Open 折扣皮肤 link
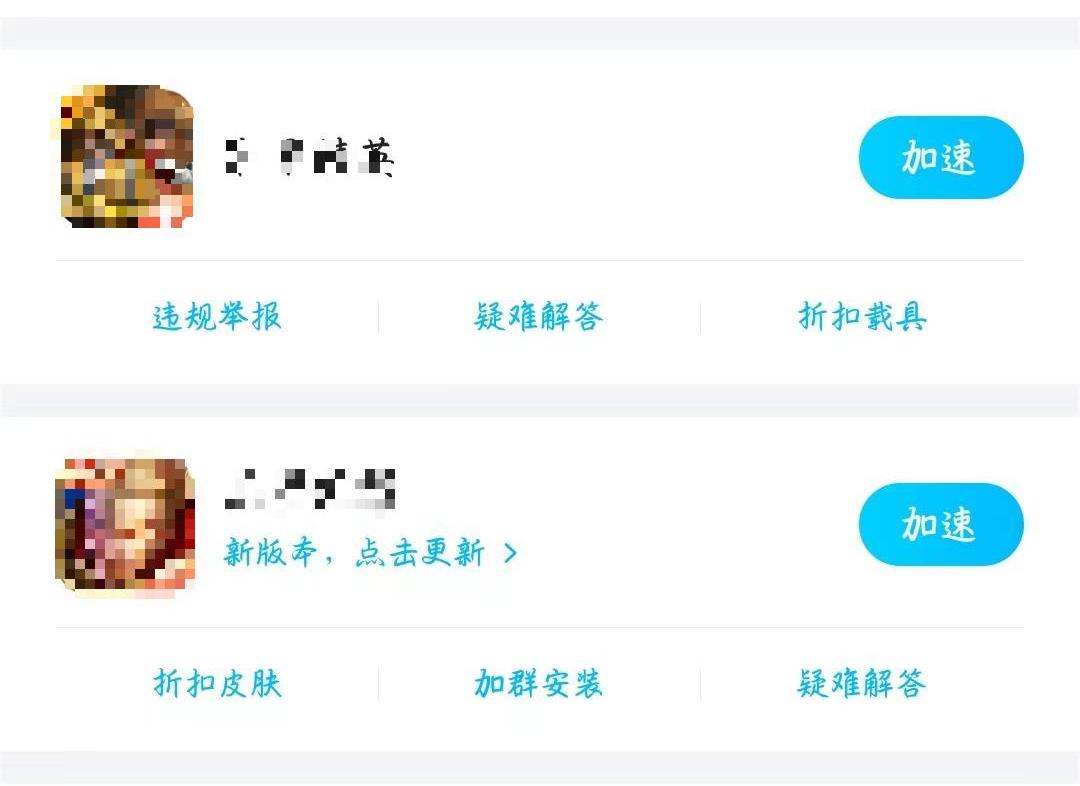 click(217, 683)
